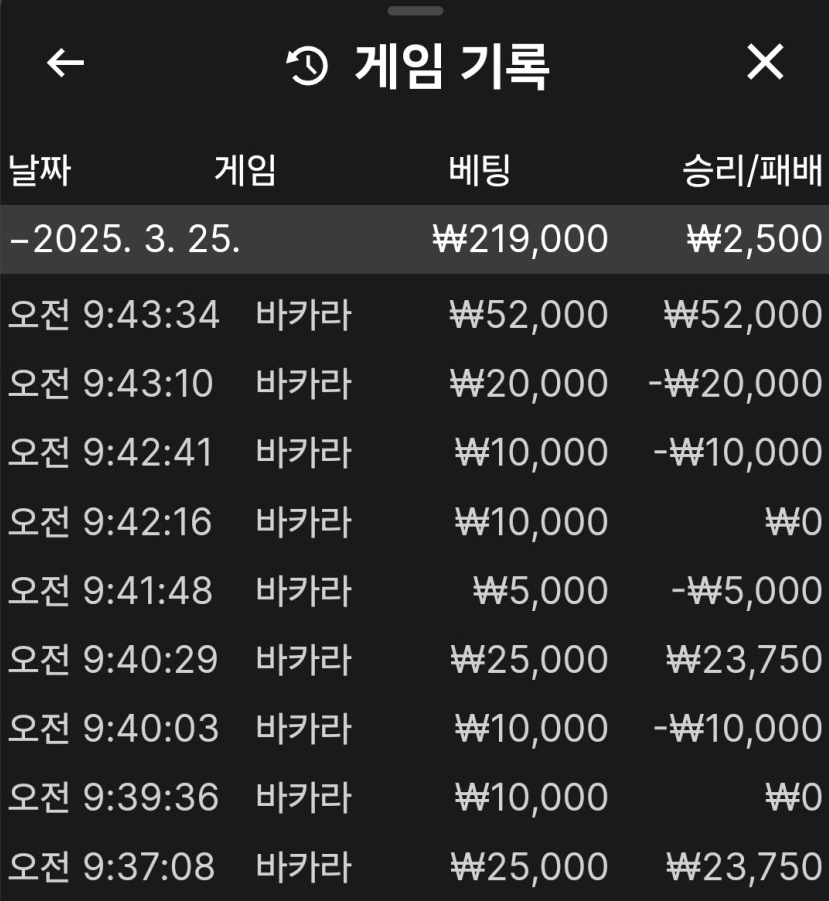Go back using the arrow icon
This screenshot has width=829, height=901.
pos(66,64)
